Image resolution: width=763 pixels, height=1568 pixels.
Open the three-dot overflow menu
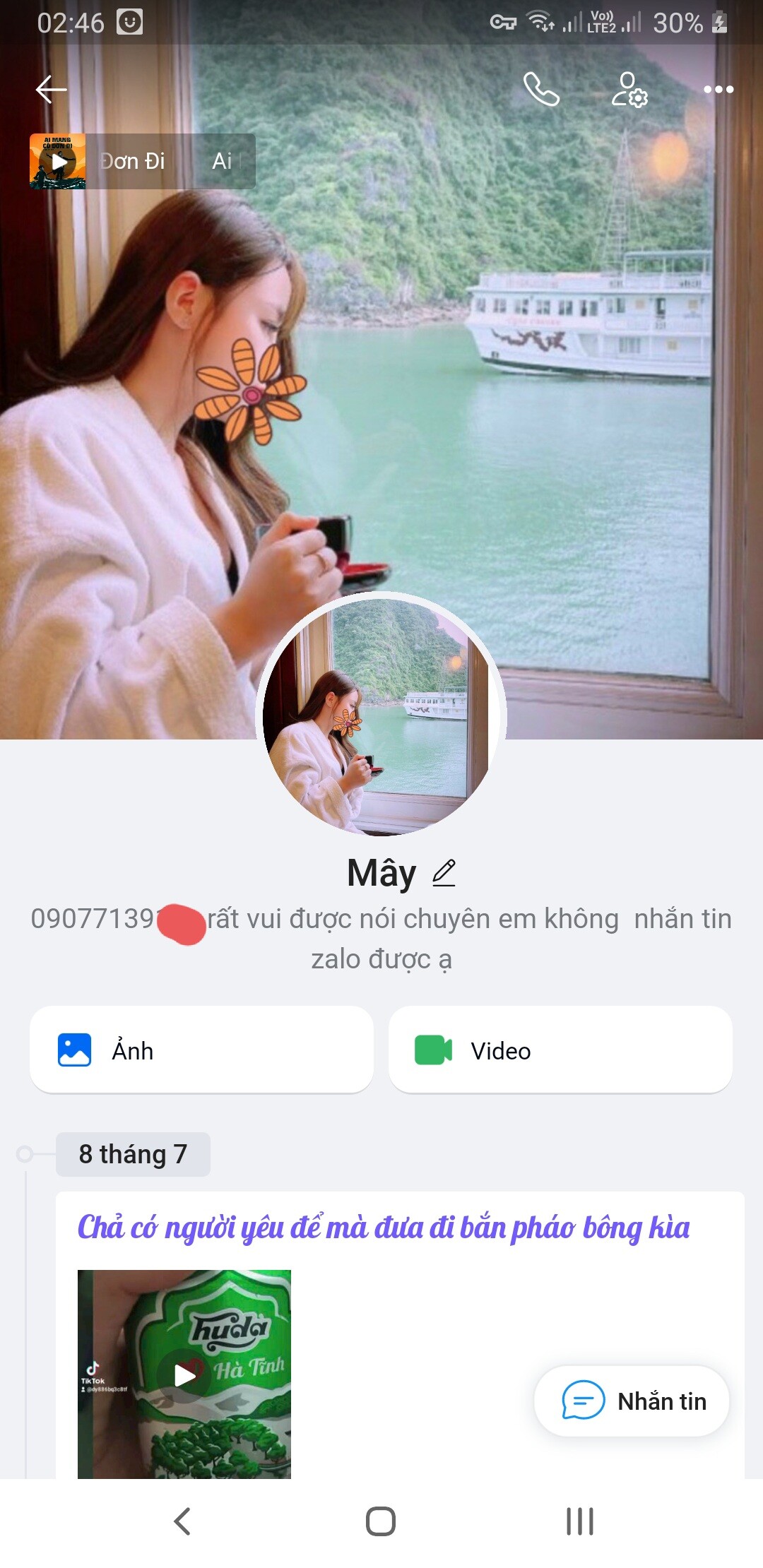718,90
